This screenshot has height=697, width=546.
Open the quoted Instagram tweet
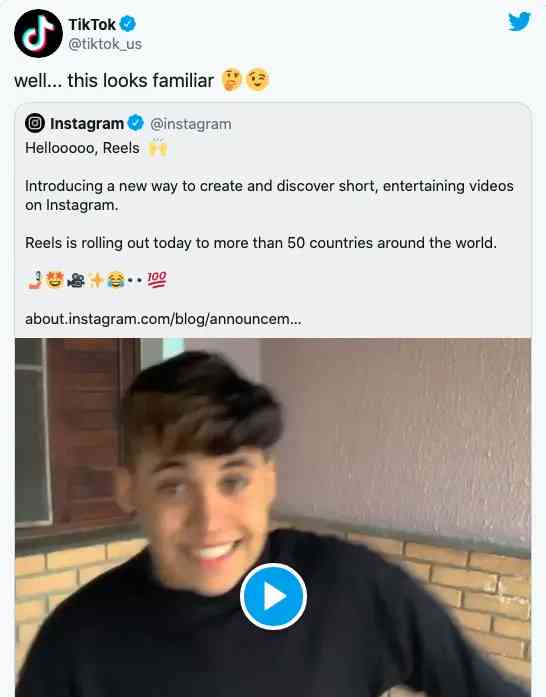click(x=273, y=220)
